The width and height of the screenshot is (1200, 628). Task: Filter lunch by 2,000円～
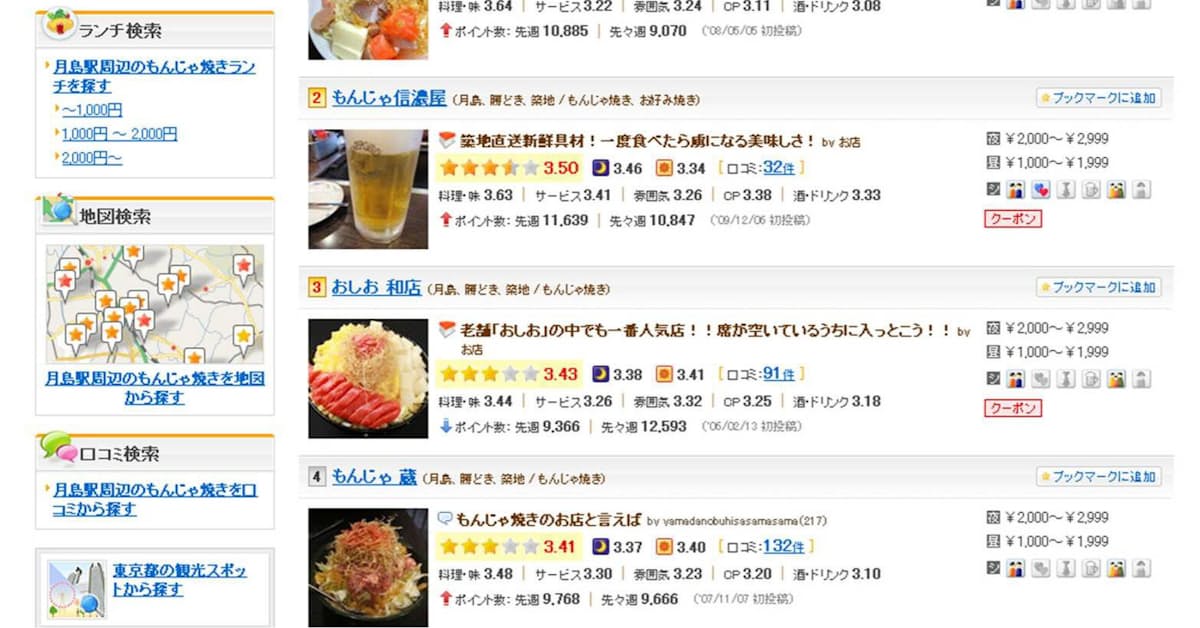pos(92,158)
